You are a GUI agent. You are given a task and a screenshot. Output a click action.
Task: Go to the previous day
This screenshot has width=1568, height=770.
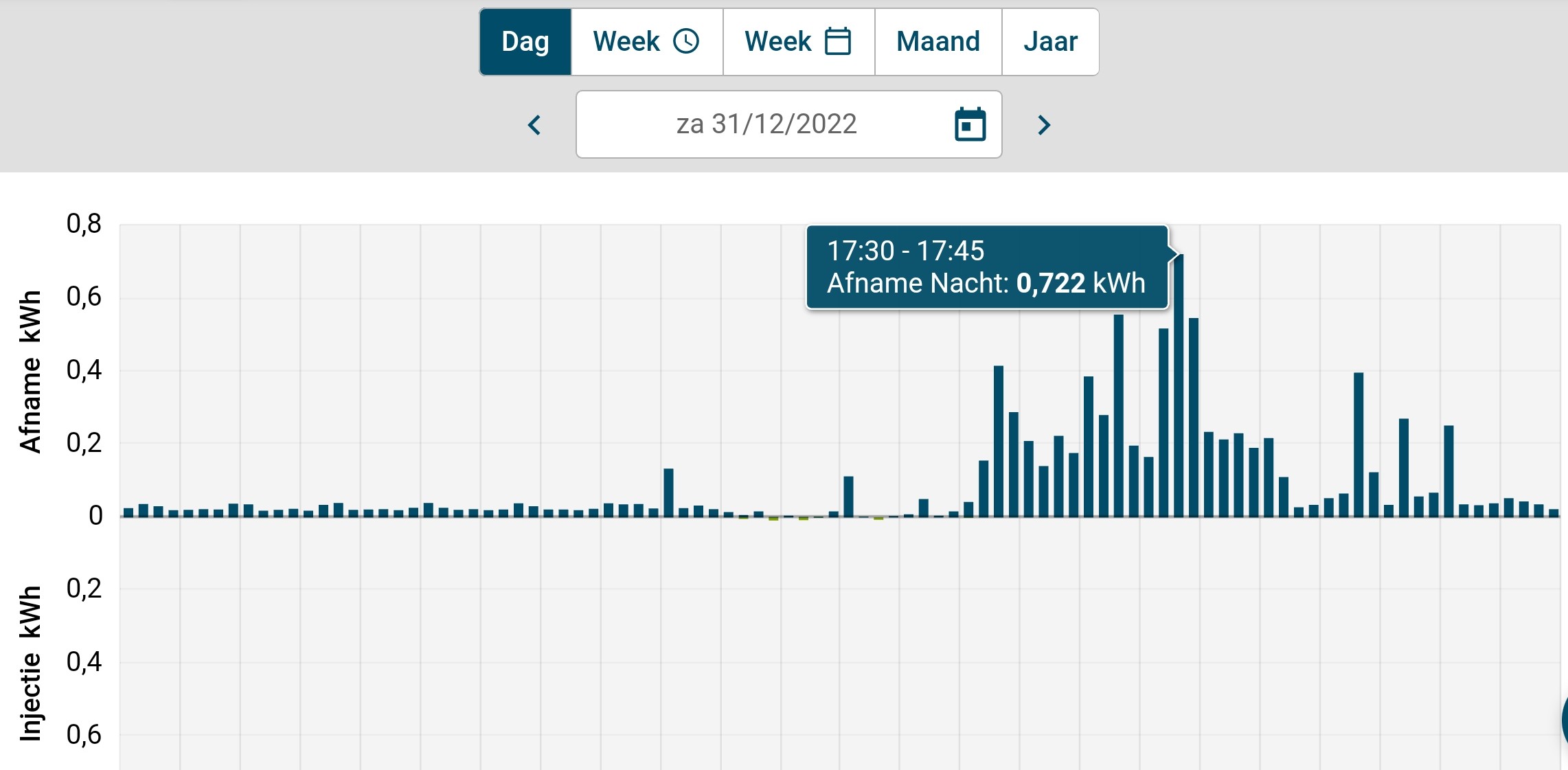coord(534,125)
